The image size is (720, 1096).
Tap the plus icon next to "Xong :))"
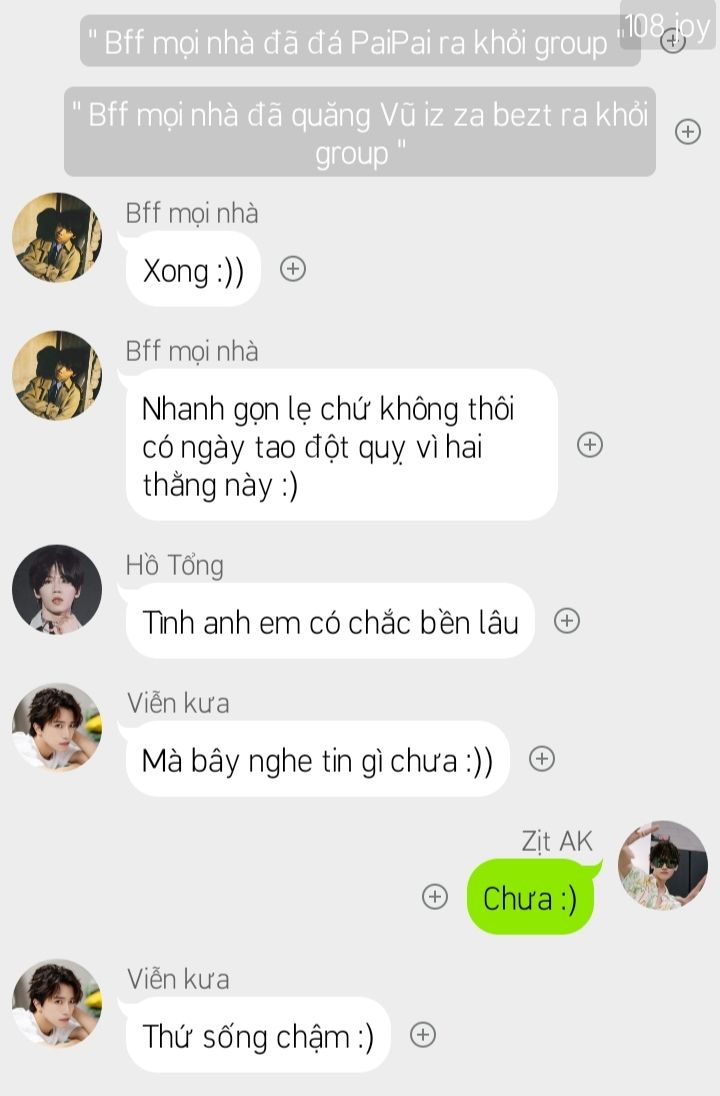[292, 269]
